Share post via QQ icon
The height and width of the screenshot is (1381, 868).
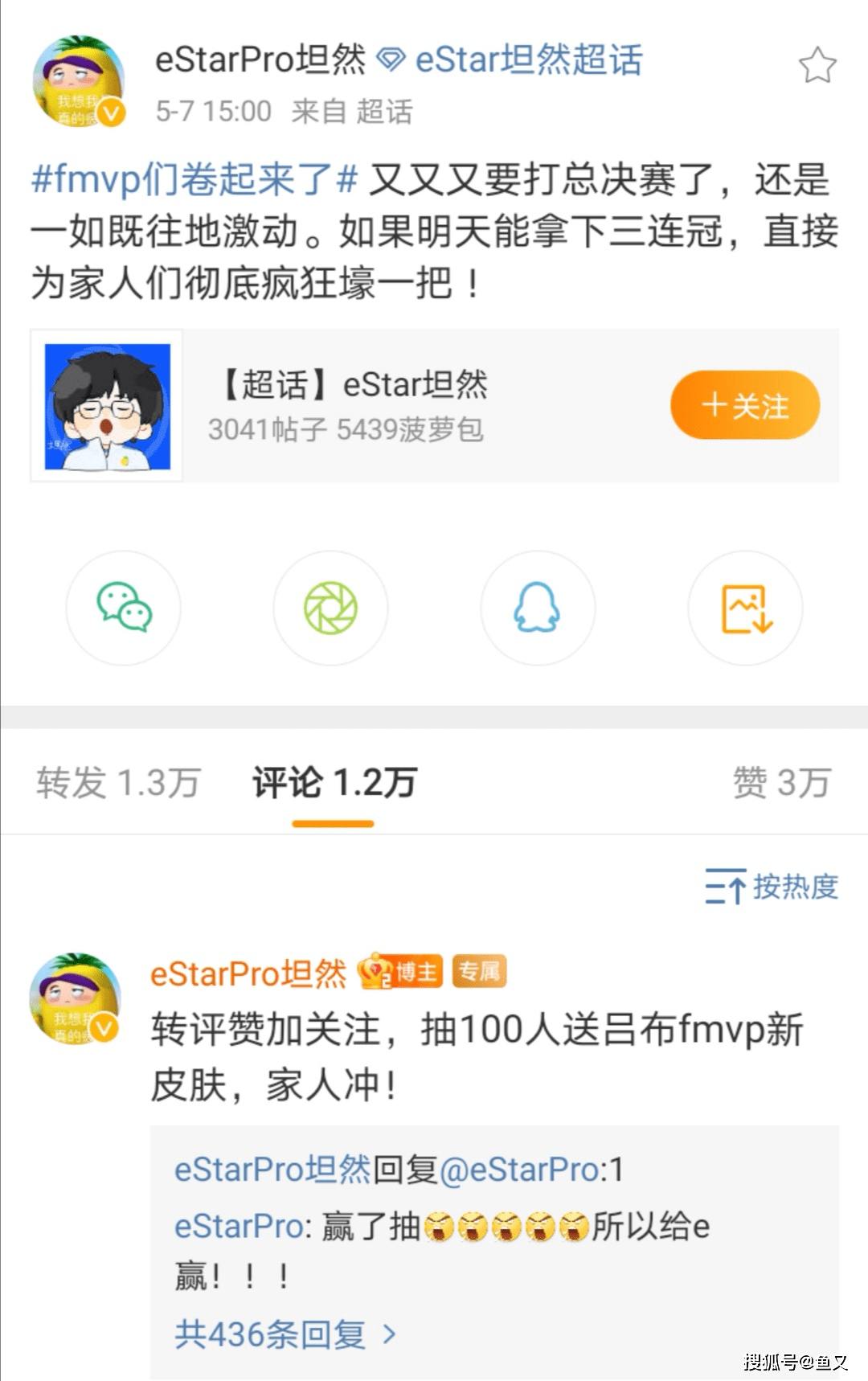(538, 609)
